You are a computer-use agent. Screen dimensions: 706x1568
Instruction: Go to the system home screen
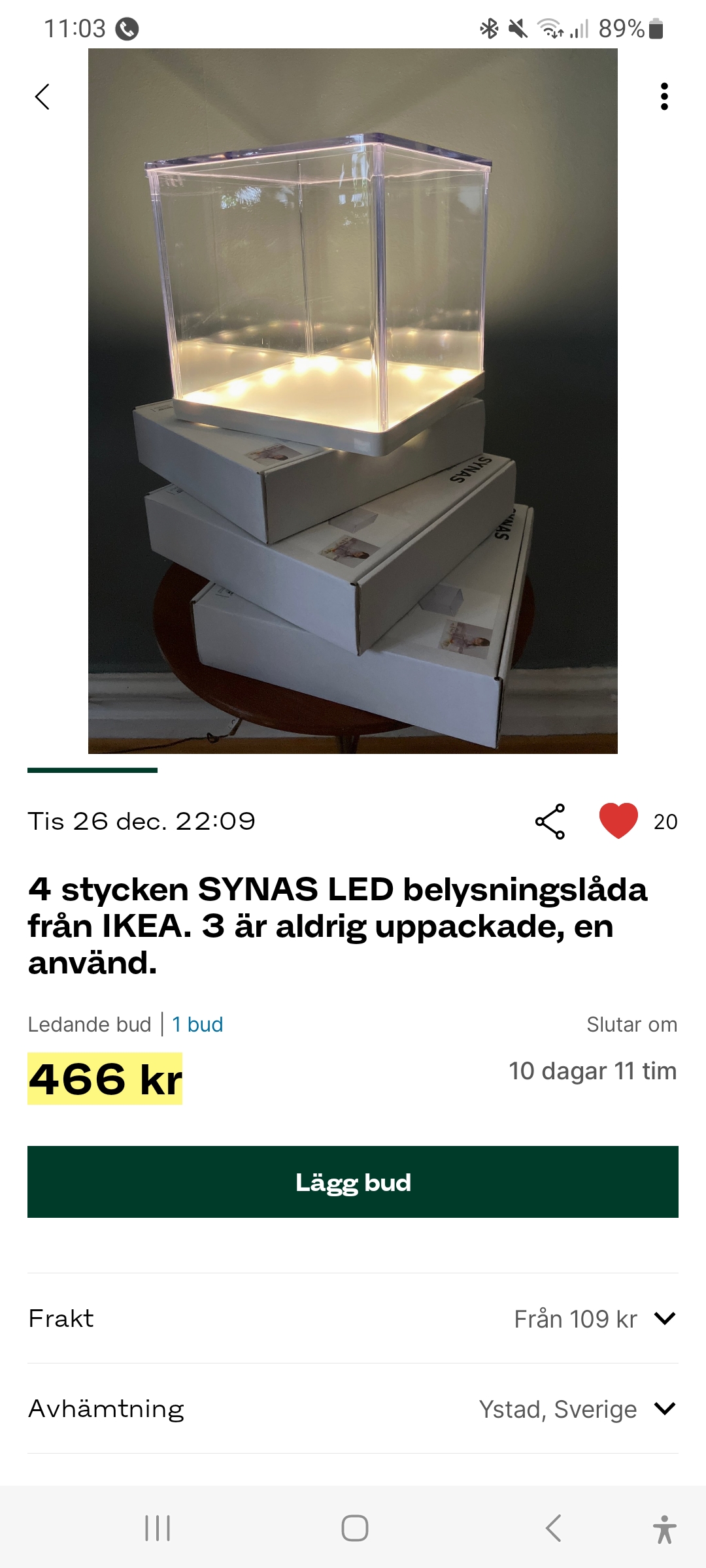[354, 1528]
